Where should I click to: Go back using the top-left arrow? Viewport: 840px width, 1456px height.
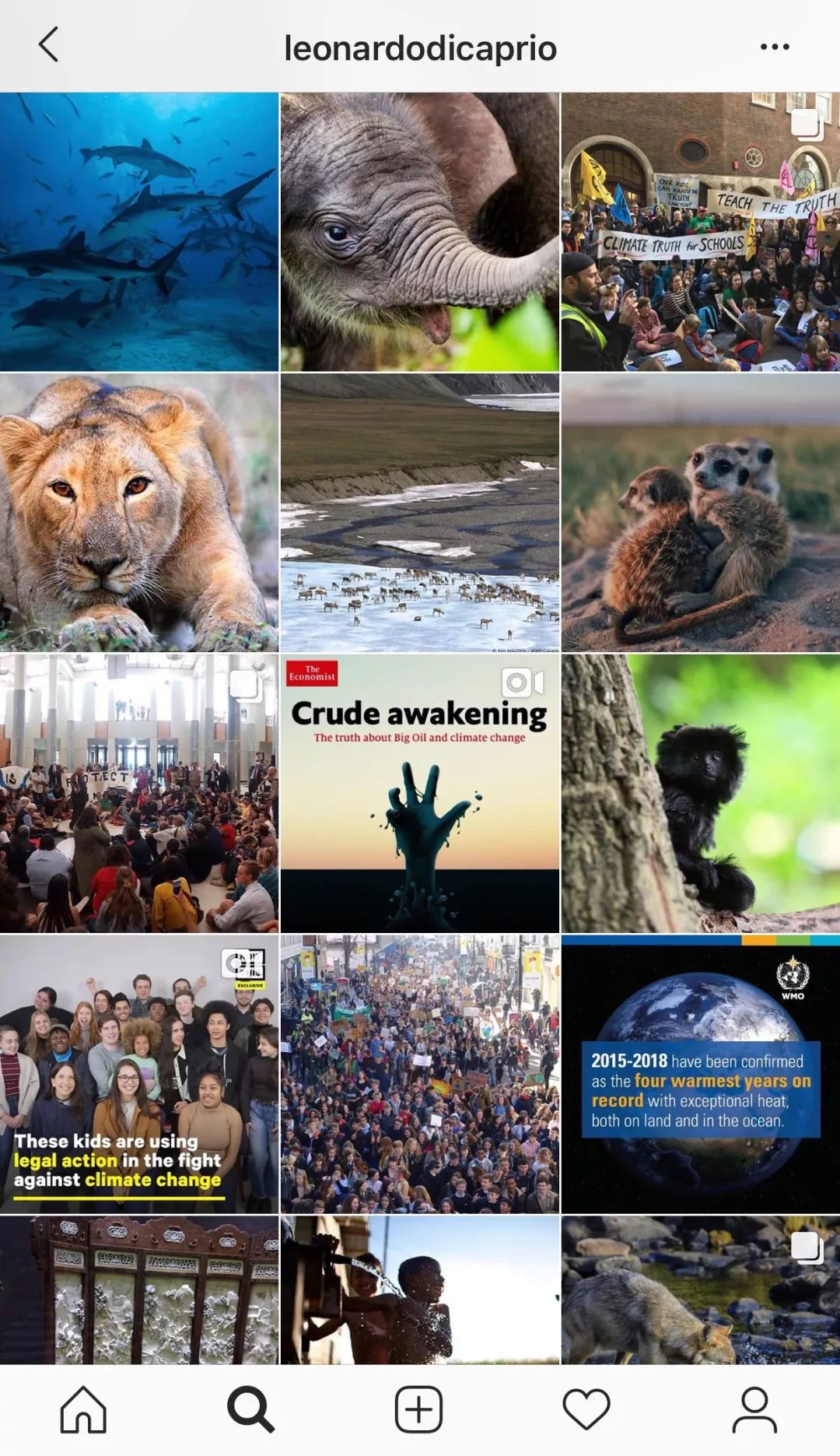[x=48, y=45]
